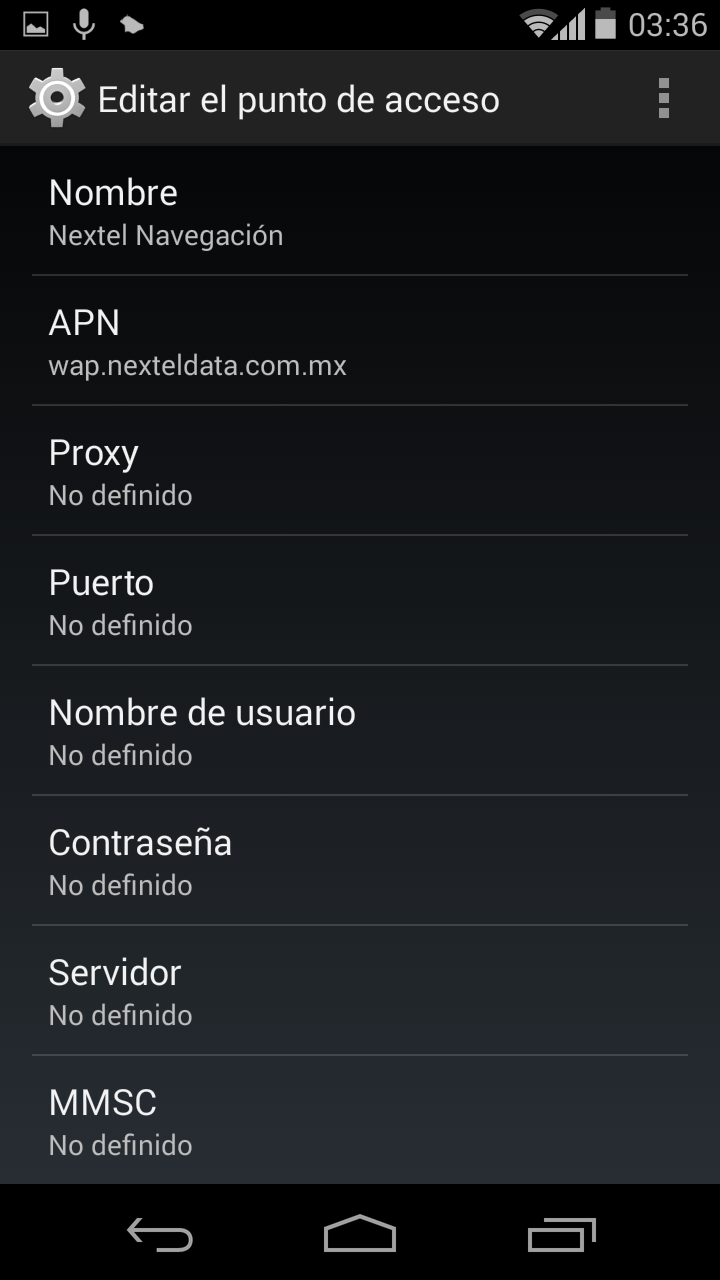Image resolution: width=720 pixels, height=1280 pixels.
Task: Edit the Nombre field
Action: pos(360,211)
